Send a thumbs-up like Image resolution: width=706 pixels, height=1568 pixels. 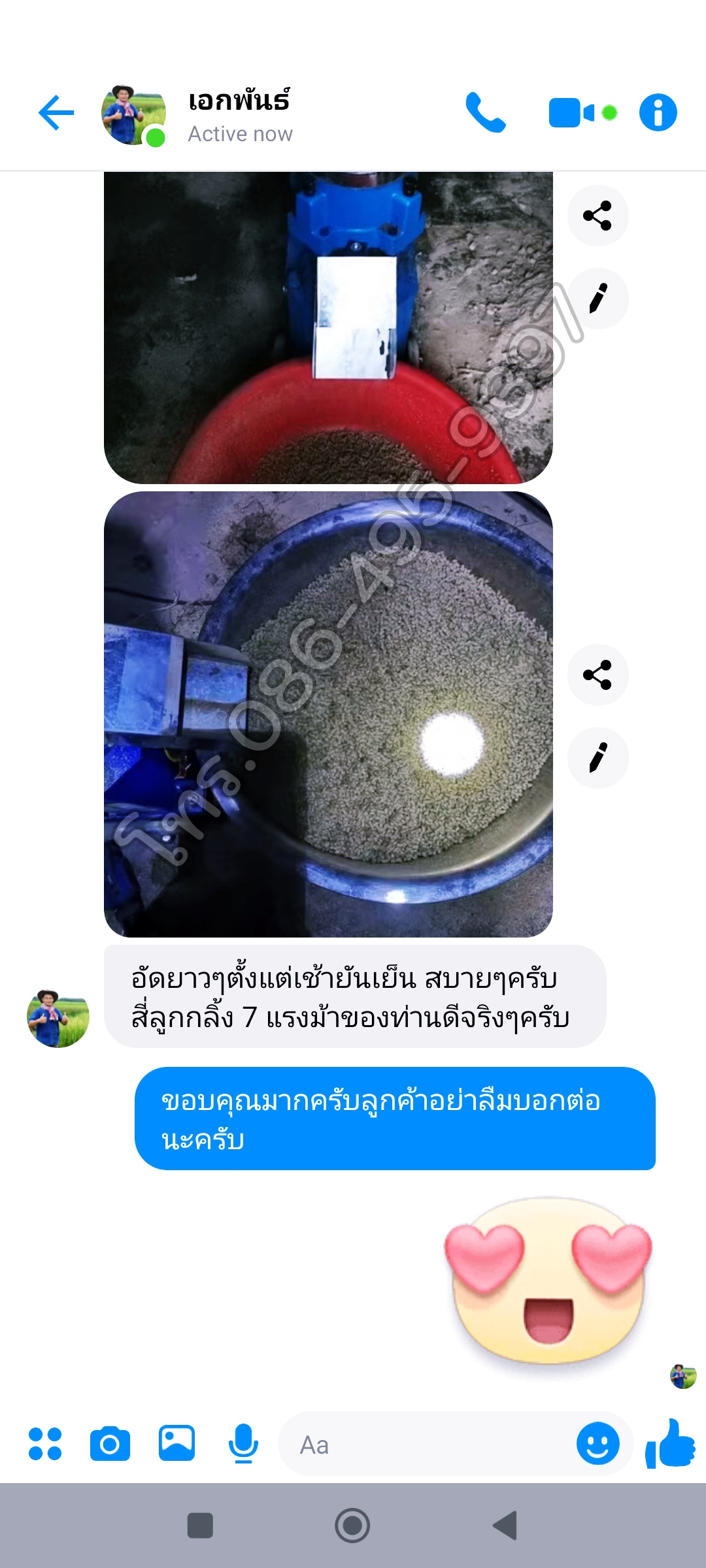670,1444
